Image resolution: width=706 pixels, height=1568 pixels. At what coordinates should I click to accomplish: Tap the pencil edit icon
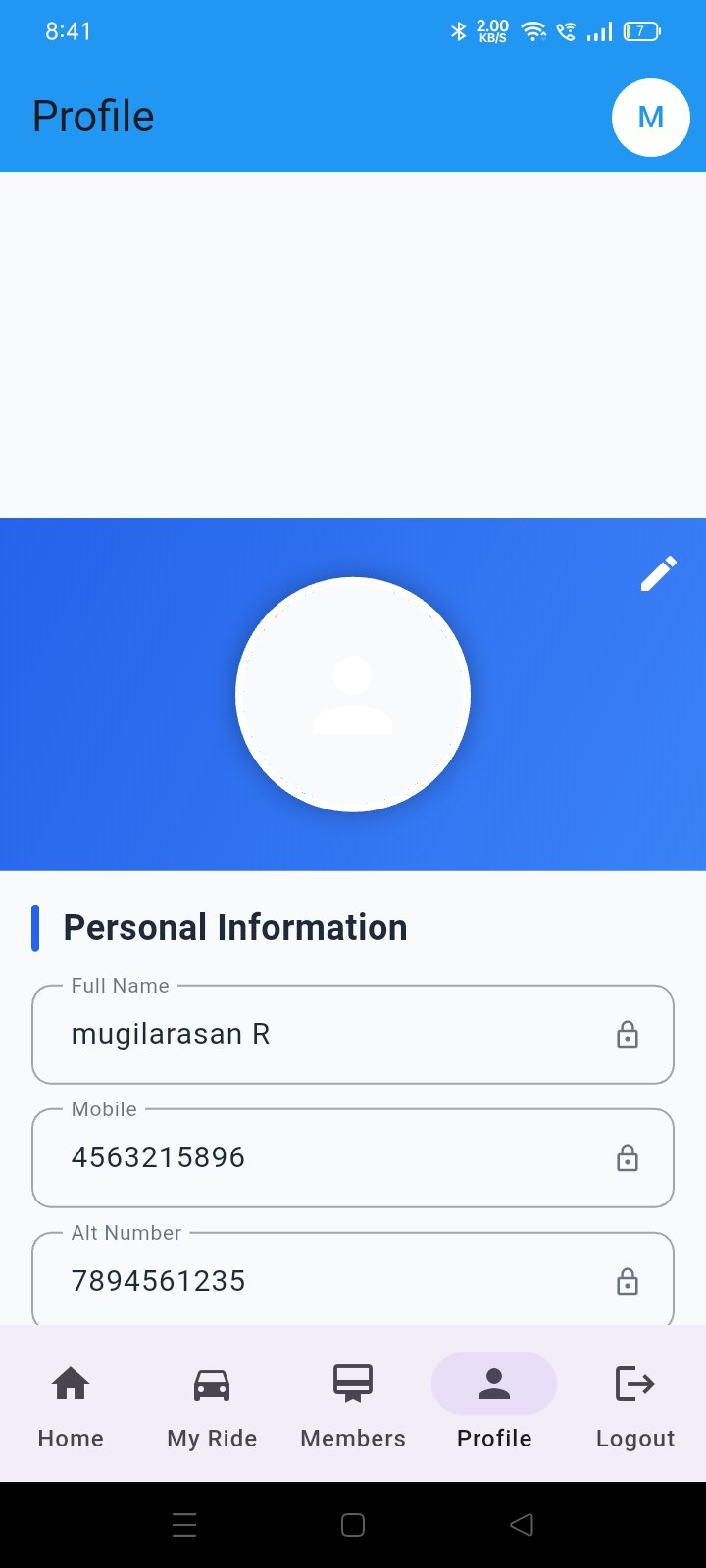tap(658, 574)
